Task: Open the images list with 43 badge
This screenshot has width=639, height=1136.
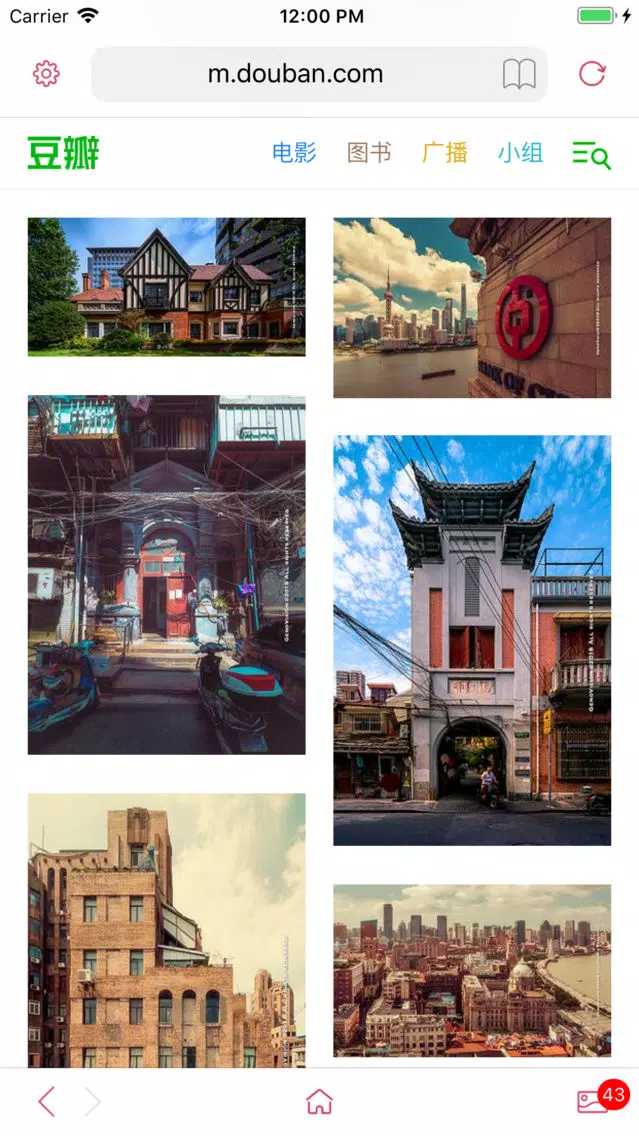Action: click(594, 1101)
